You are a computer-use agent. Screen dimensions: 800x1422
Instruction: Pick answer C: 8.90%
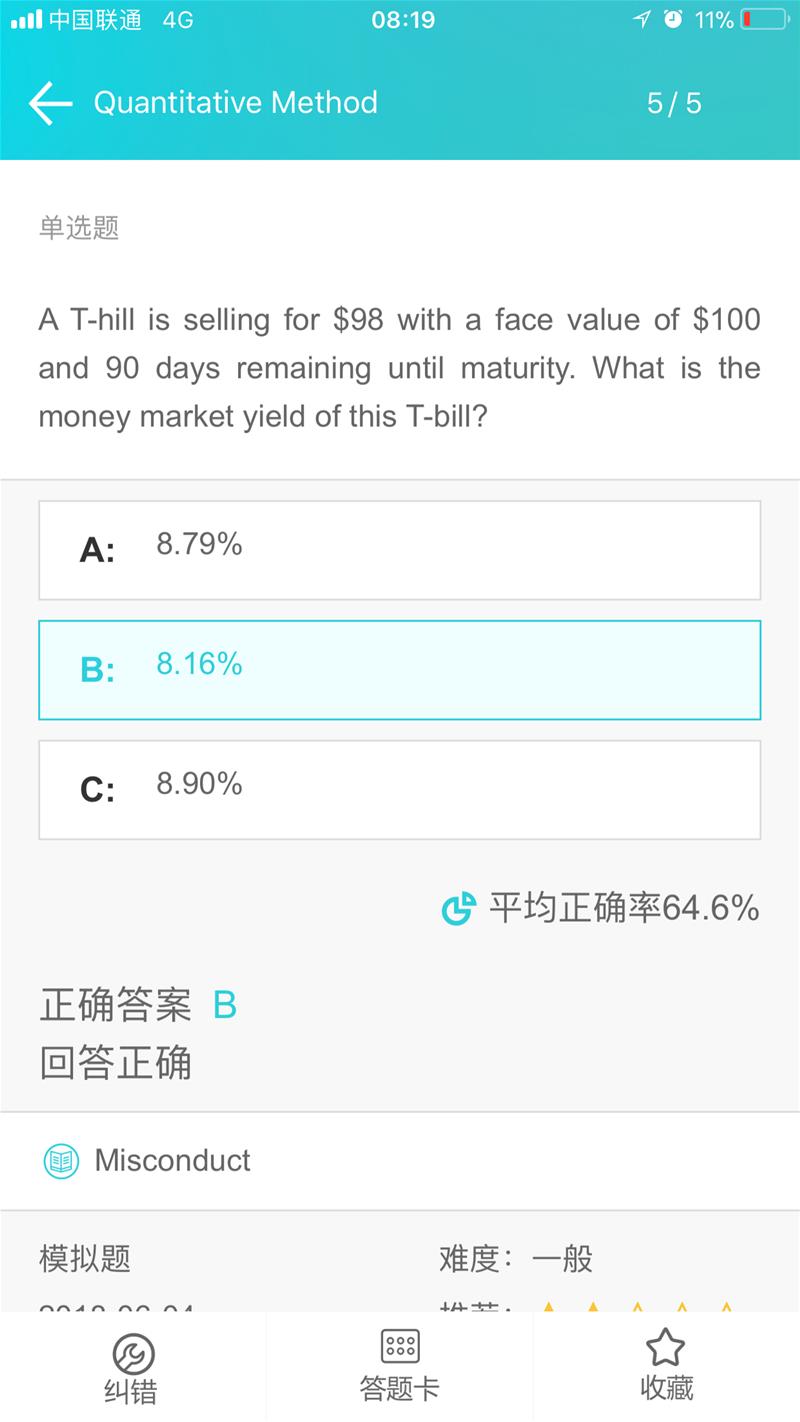[x=399, y=790]
